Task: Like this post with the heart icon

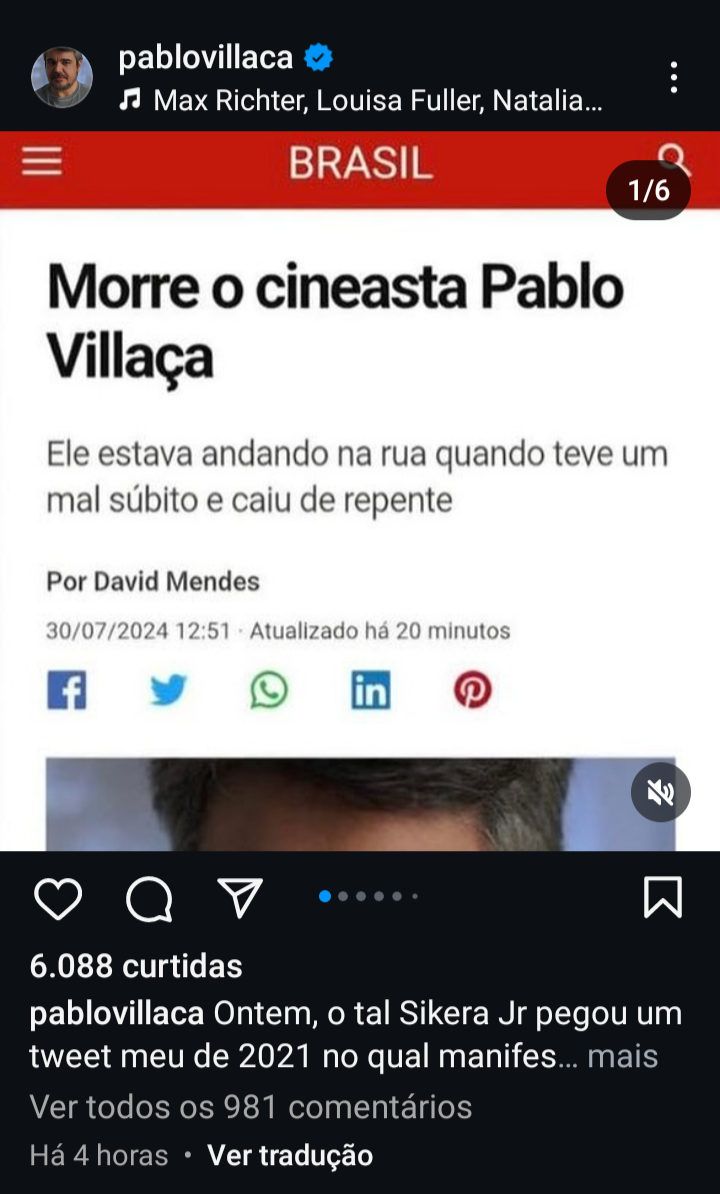Action: point(59,899)
